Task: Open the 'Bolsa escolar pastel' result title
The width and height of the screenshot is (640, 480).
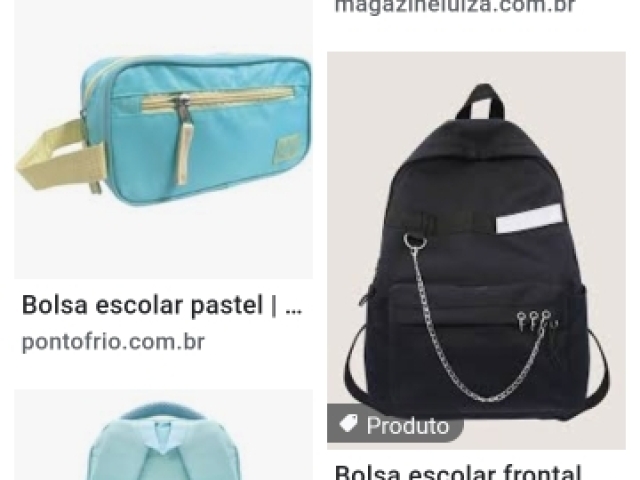Action: [161, 305]
